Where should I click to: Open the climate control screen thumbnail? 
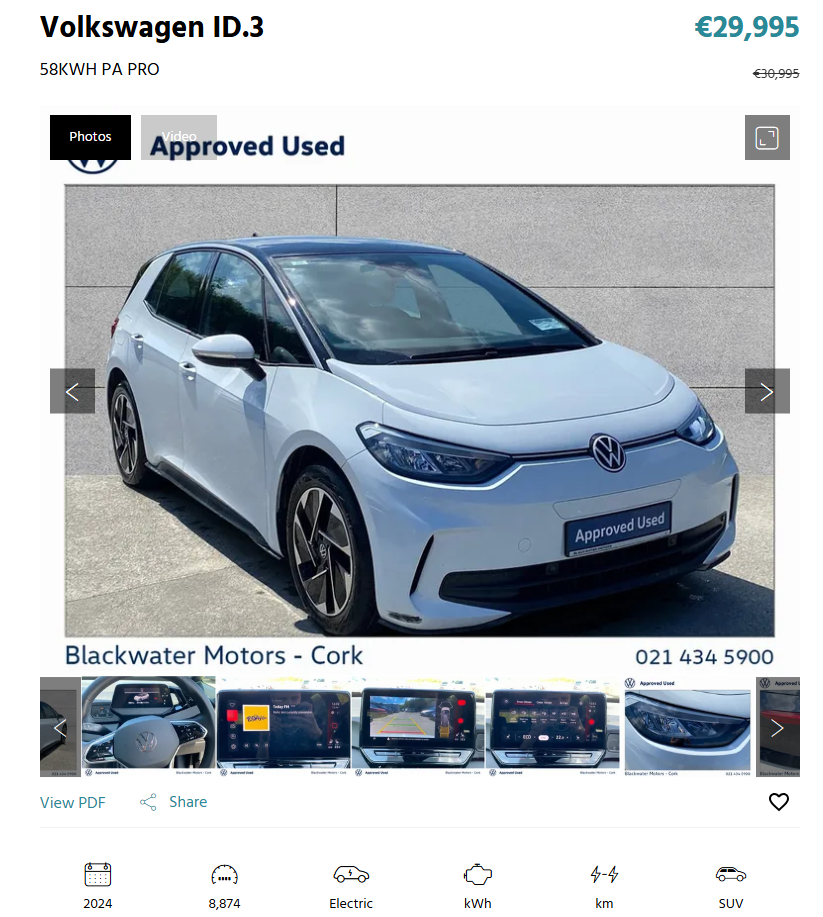552,726
